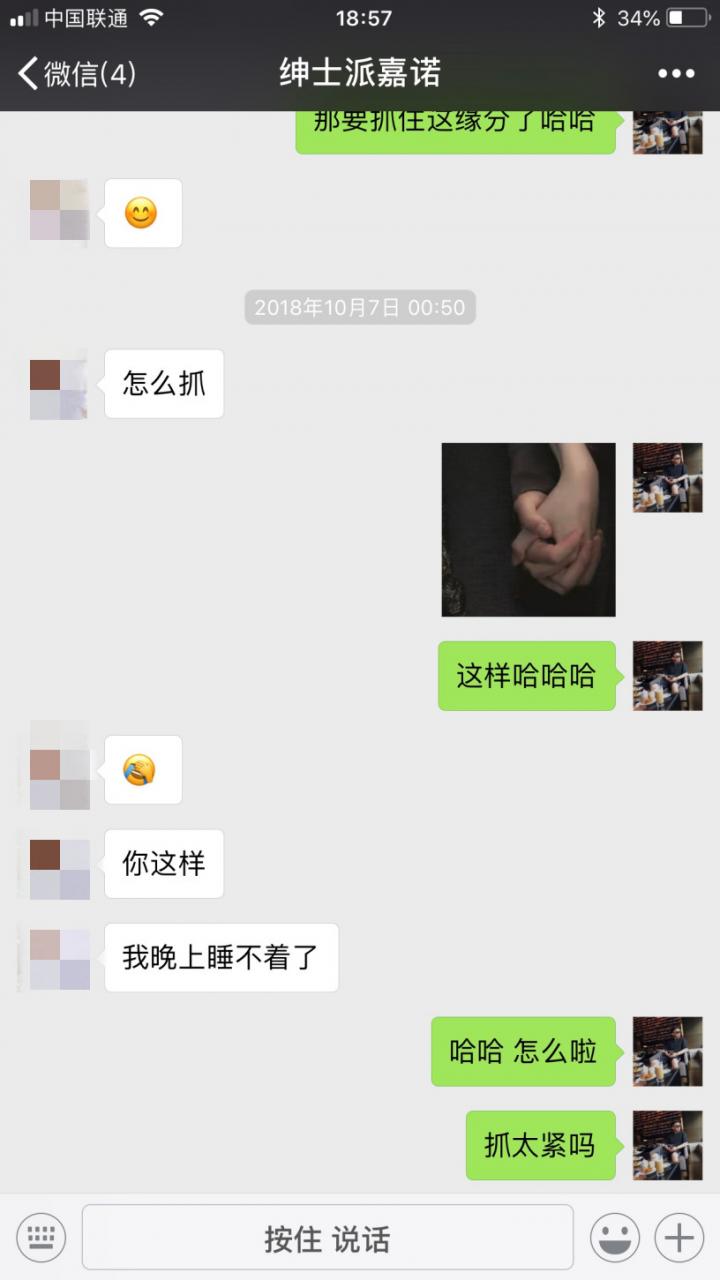Open my avatar beside 抓太紧吗 message
Screen dimensions: 720x1280
point(667,1145)
